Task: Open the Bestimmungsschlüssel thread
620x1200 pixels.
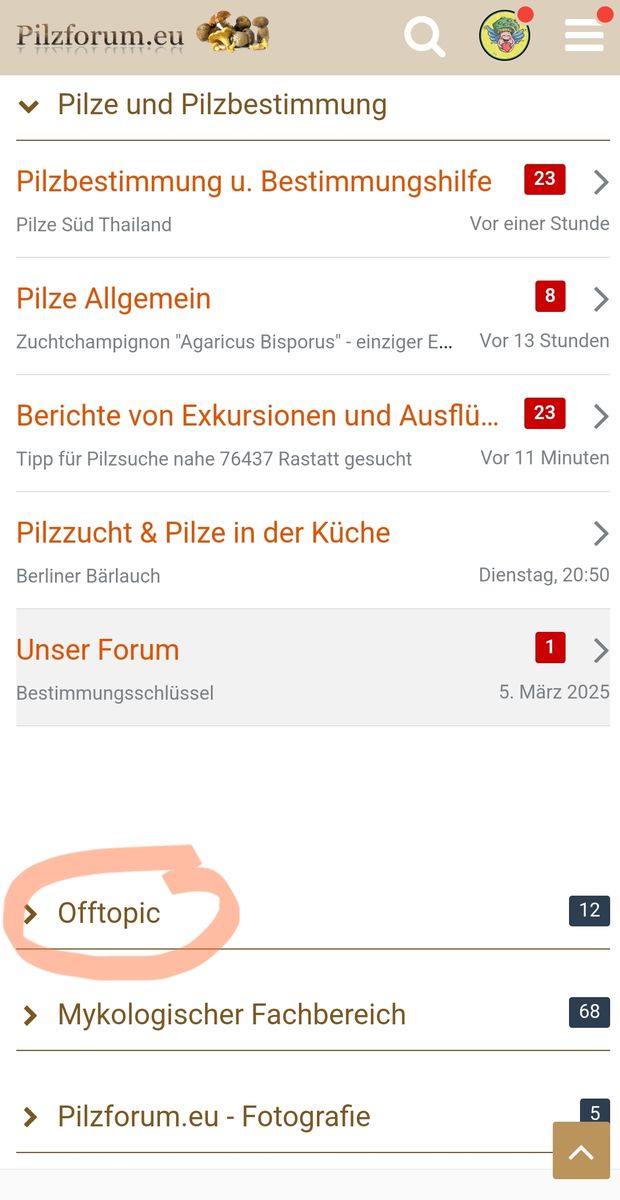Action: [x=115, y=692]
